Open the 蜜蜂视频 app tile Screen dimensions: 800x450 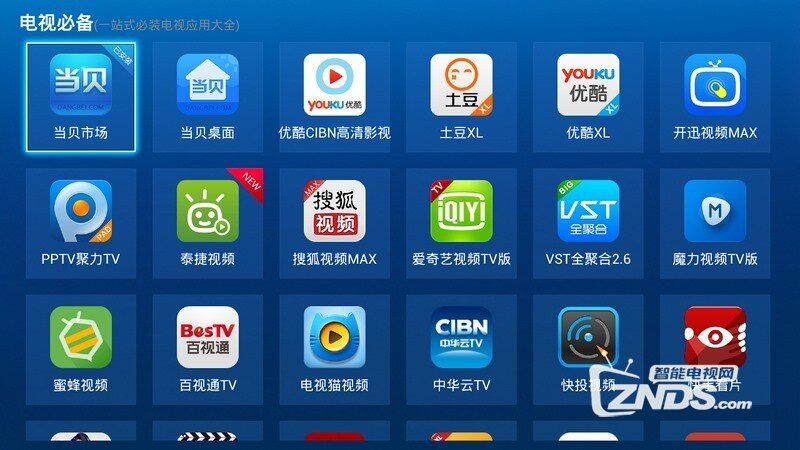click(x=81, y=349)
